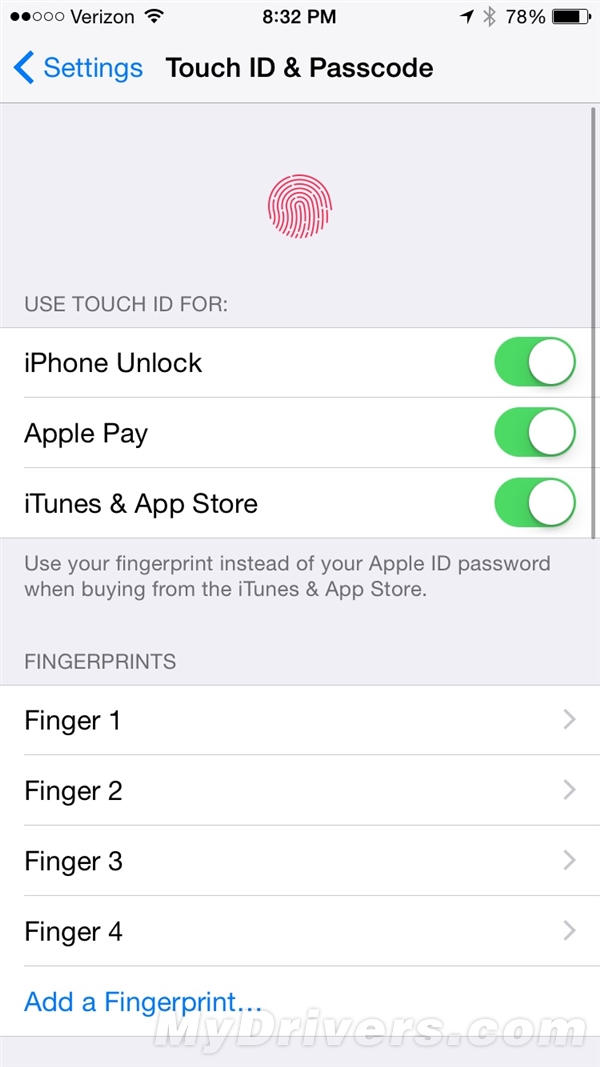Disable Touch ID for Apple Pay
Image resolution: width=600 pixels, height=1067 pixels.
click(535, 433)
